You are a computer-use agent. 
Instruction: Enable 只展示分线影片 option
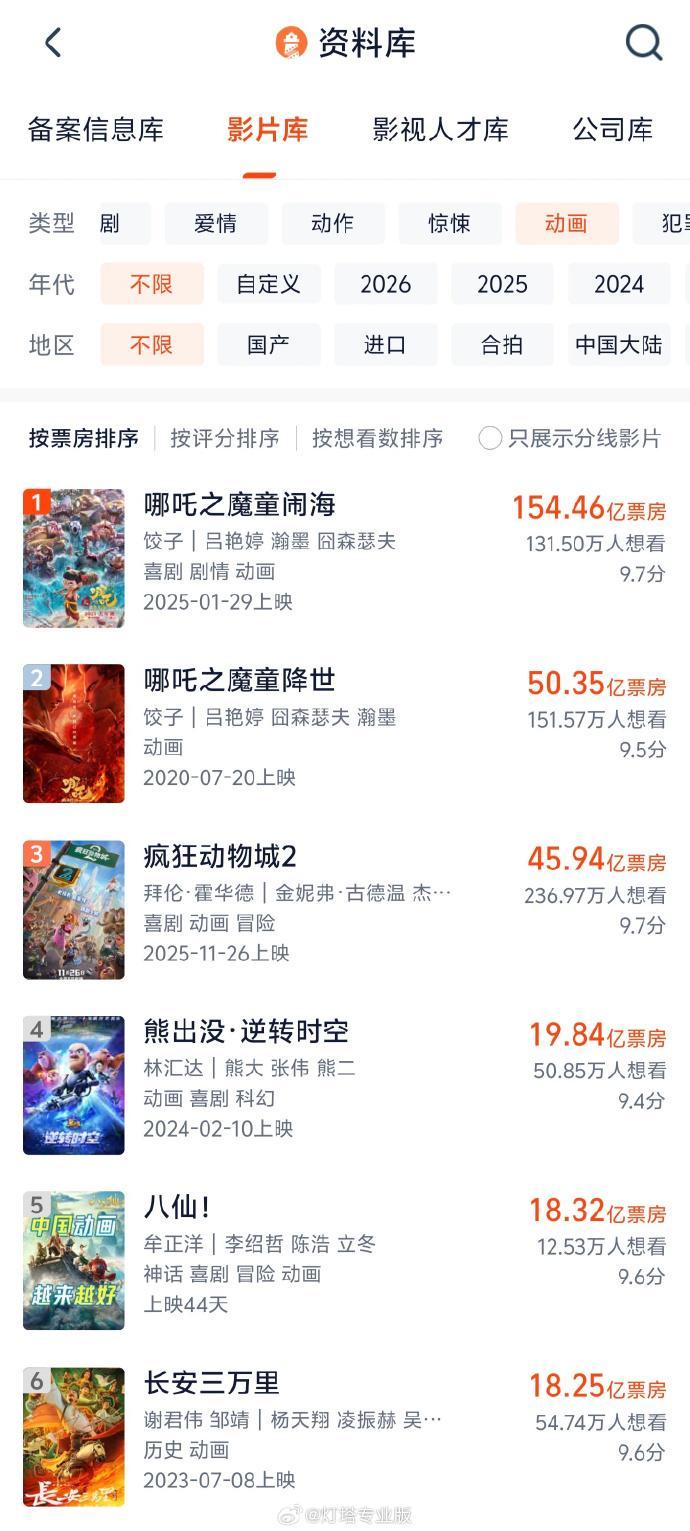tap(570, 438)
